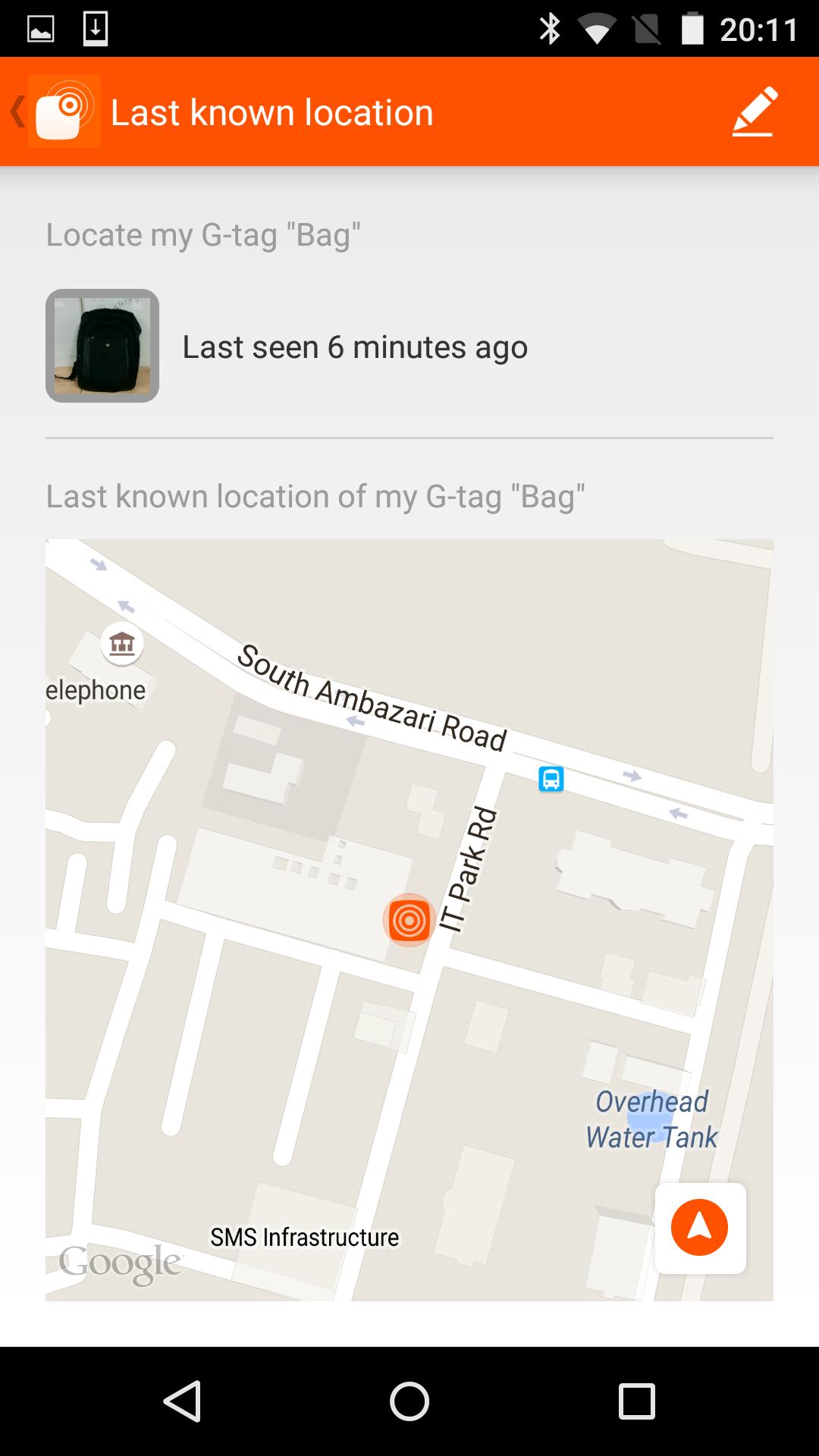Tap the SMS Infrastructure label on the map
The height and width of the screenshot is (1456, 819).
click(305, 1238)
